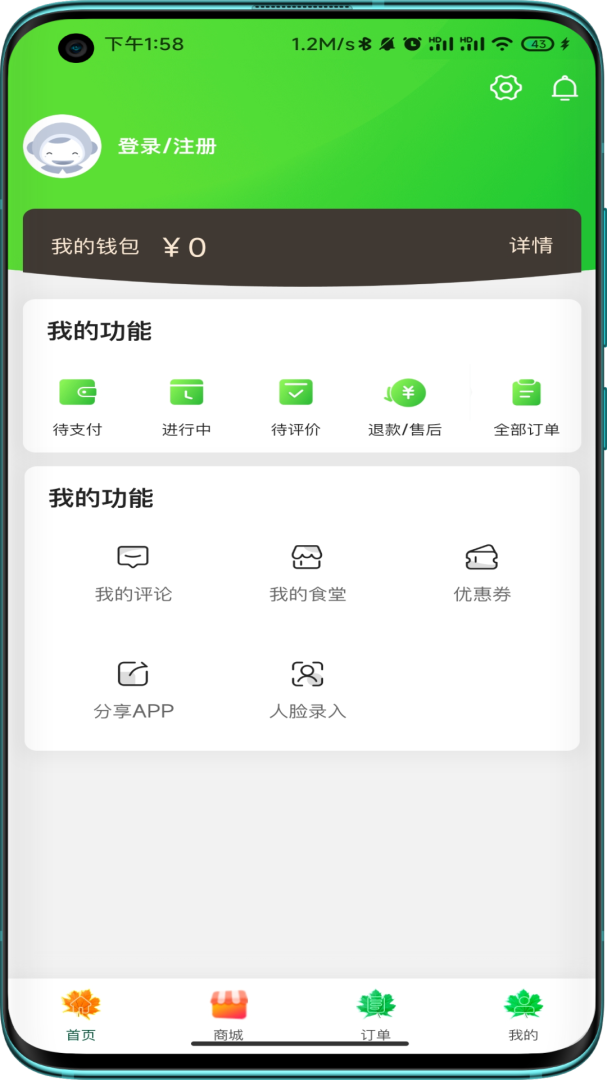Switch to the 订单 orders tab
The width and height of the screenshot is (607, 1080).
[376, 1014]
